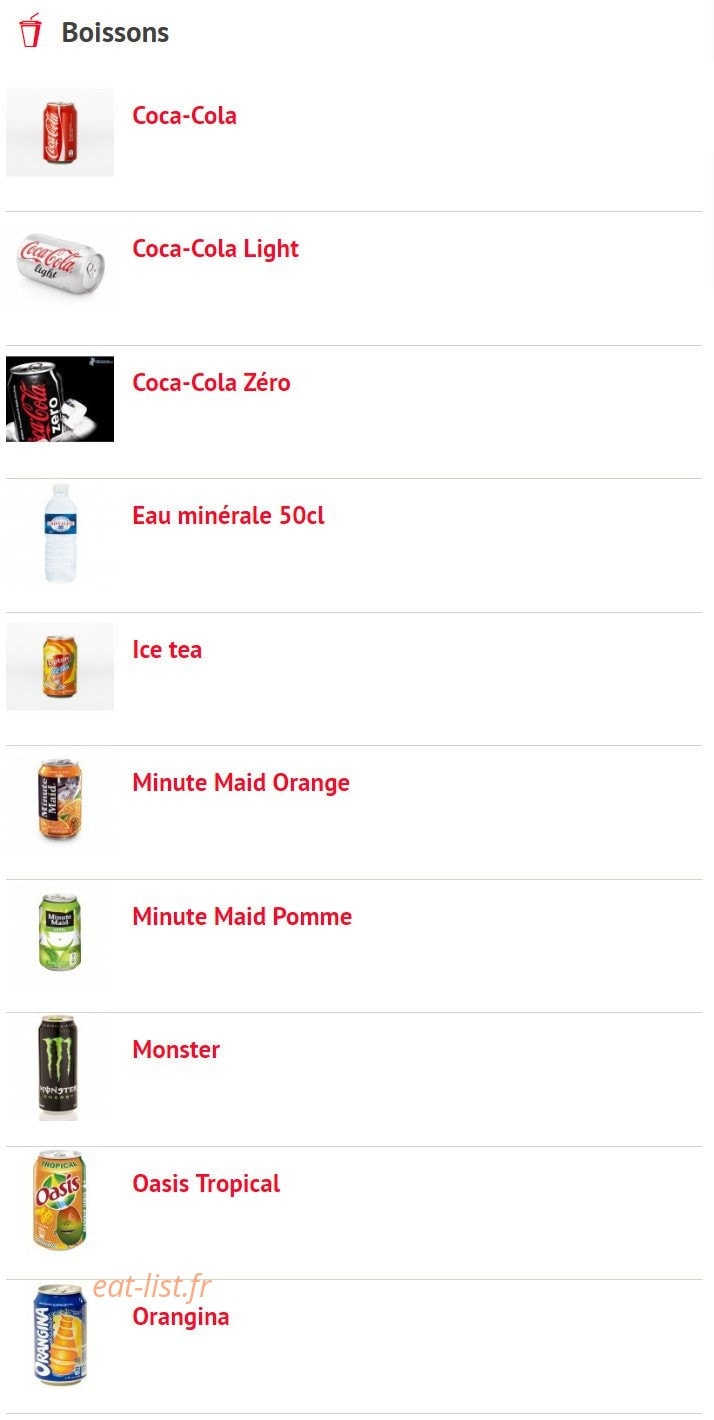Open Minute Maid Orange
This screenshot has height=1420, width=714.
tap(241, 783)
